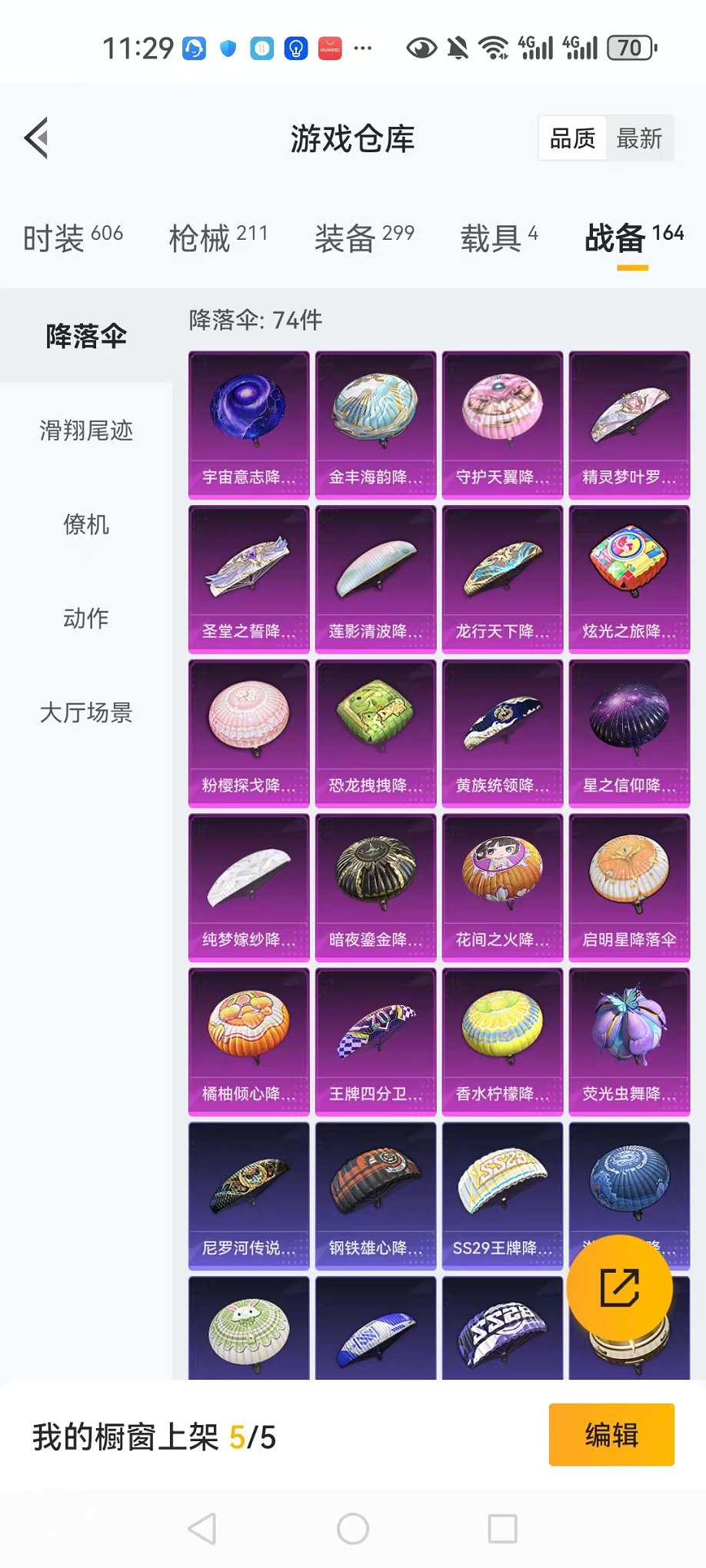The image size is (706, 1568).
Task: Select 滑翔尾迹 in the side menu
Action: (x=86, y=430)
